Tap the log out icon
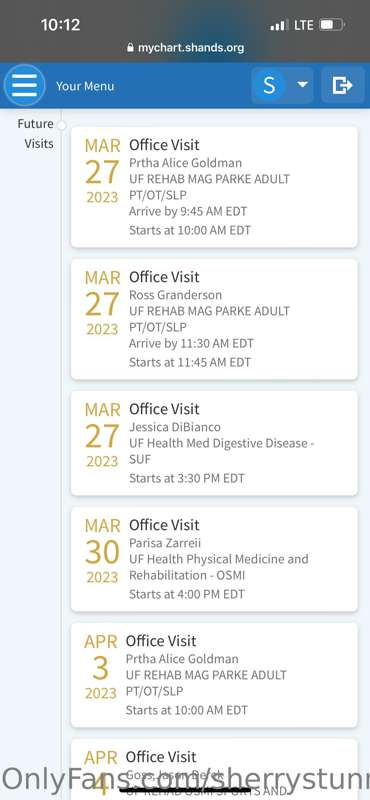Screen dimensions: 370x800 click(342, 85)
